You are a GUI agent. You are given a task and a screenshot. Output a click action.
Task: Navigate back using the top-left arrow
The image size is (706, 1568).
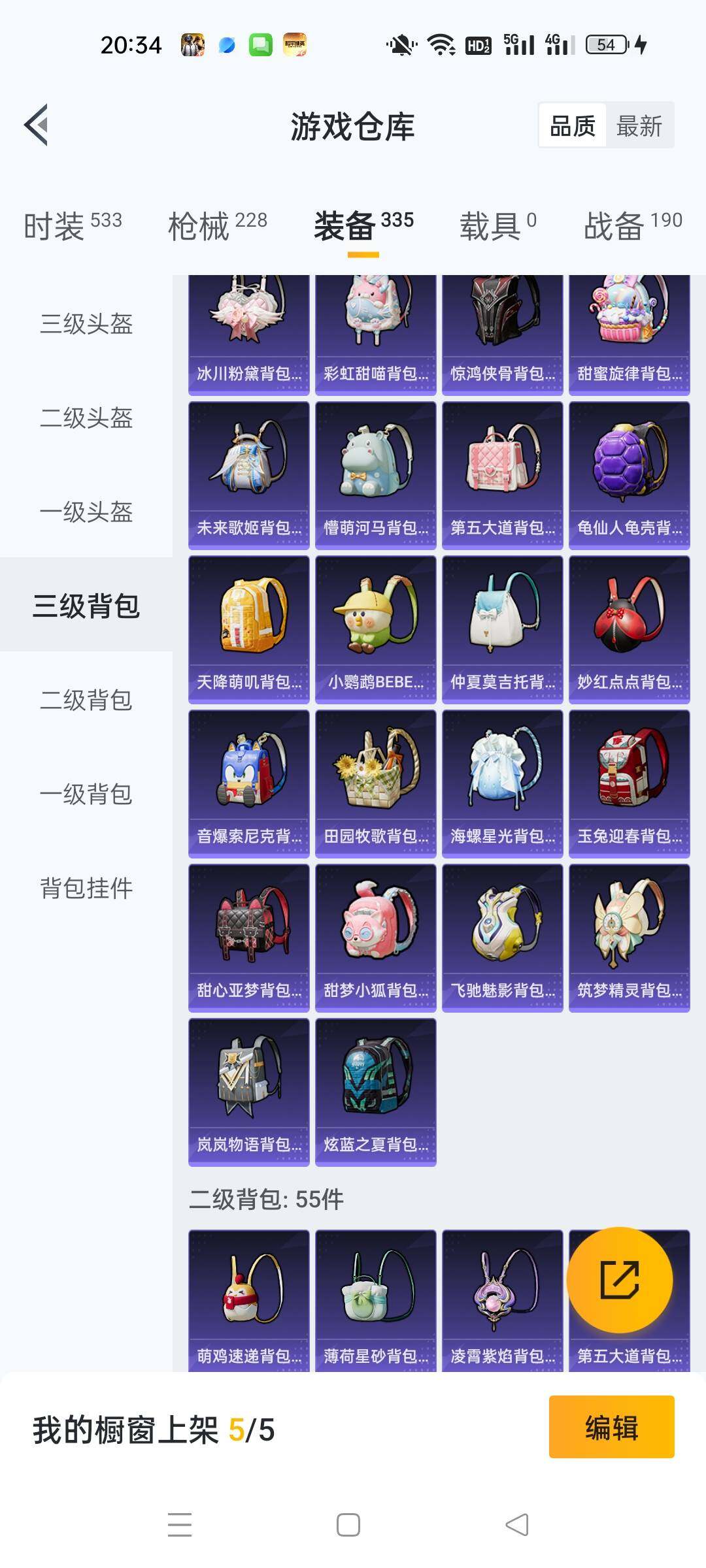point(36,123)
